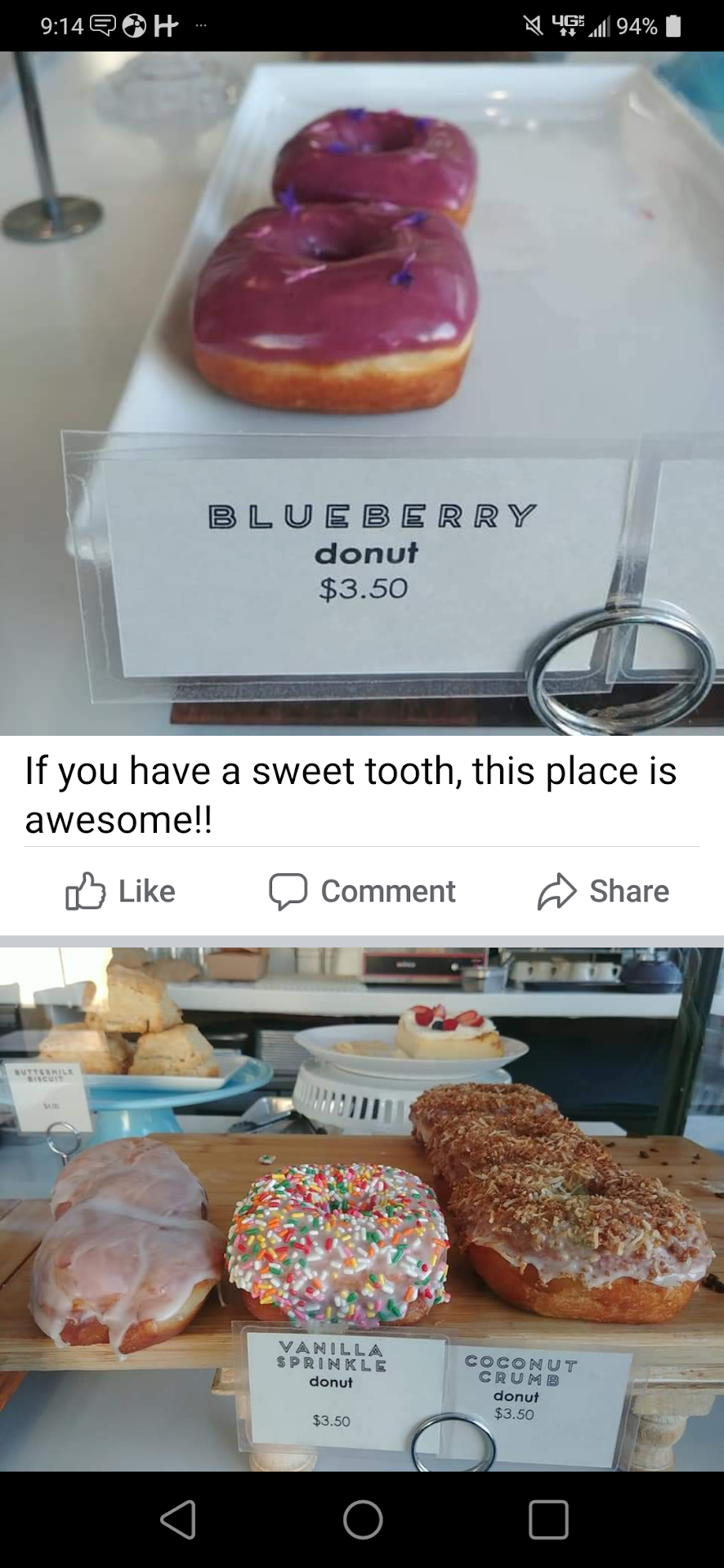
Task: Open the blueberry donut photo
Action: tap(362, 393)
